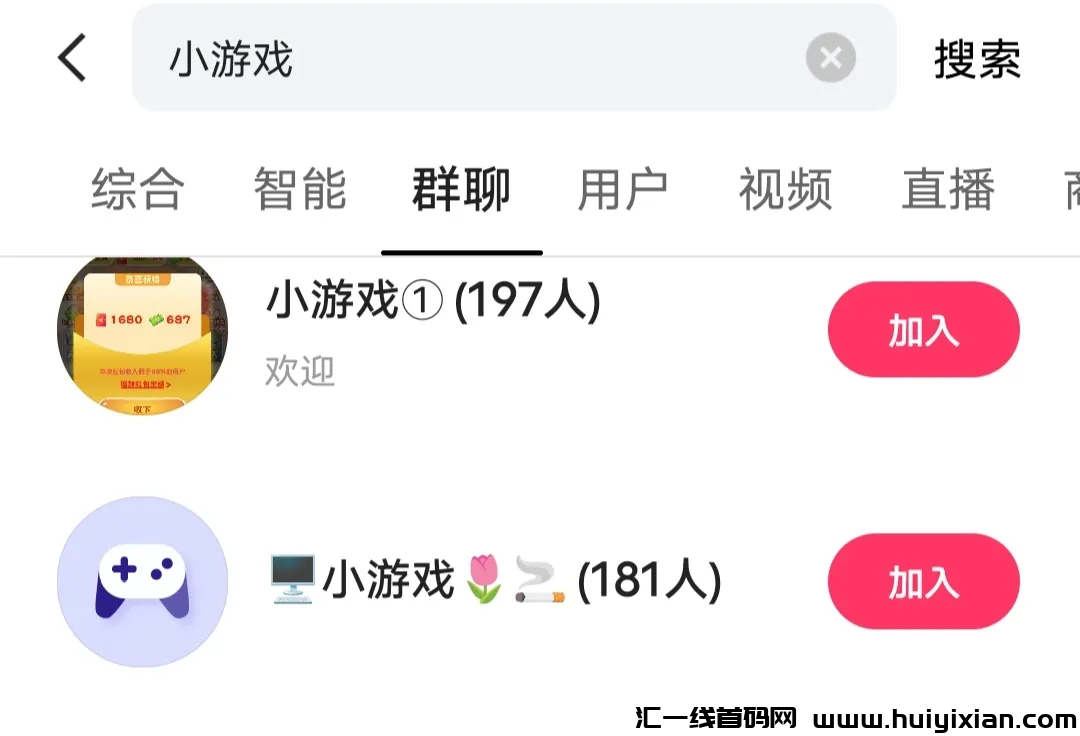Tap the 搜索 button

(x=977, y=60)
